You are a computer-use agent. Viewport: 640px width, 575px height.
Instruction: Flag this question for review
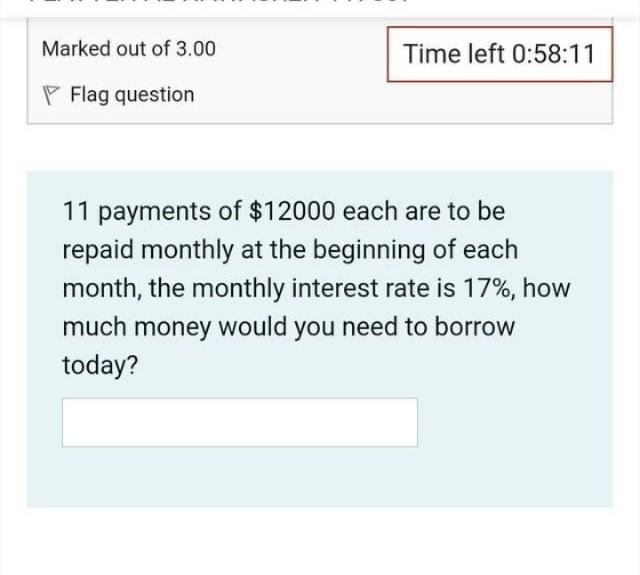pyautogui.click(x=119, y=95)
